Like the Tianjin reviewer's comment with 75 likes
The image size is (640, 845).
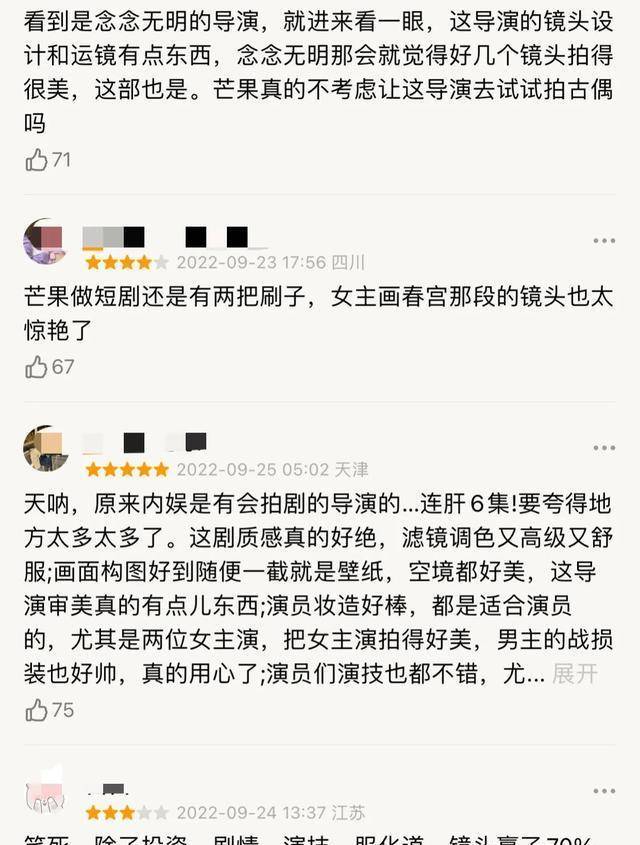pos(37,711)
